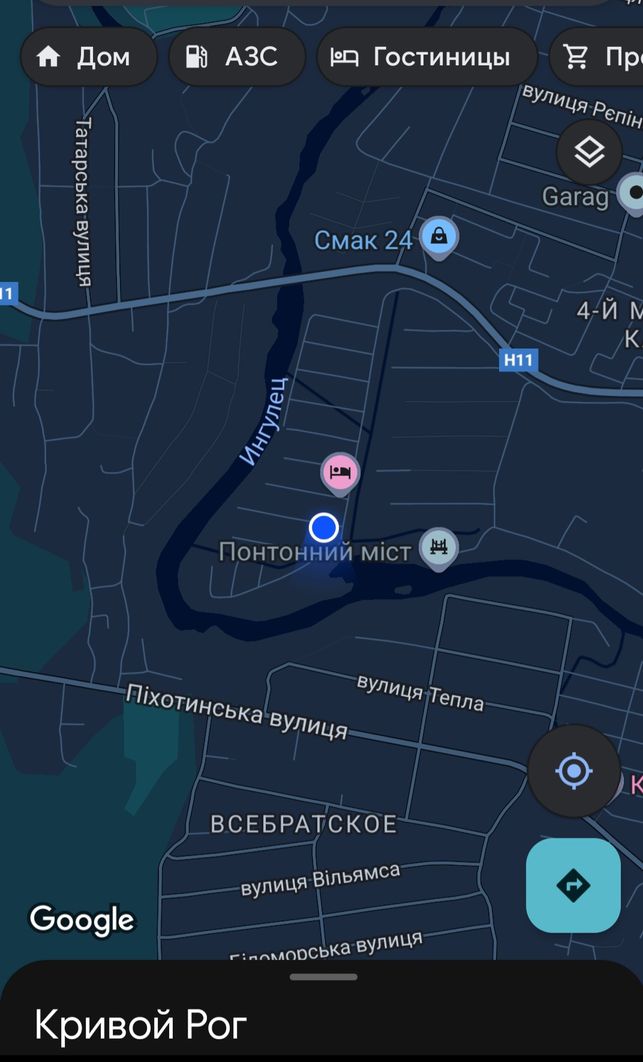Screen dimensions: 643x1062
Task: Open the map layers button
Action: point(589,152)
